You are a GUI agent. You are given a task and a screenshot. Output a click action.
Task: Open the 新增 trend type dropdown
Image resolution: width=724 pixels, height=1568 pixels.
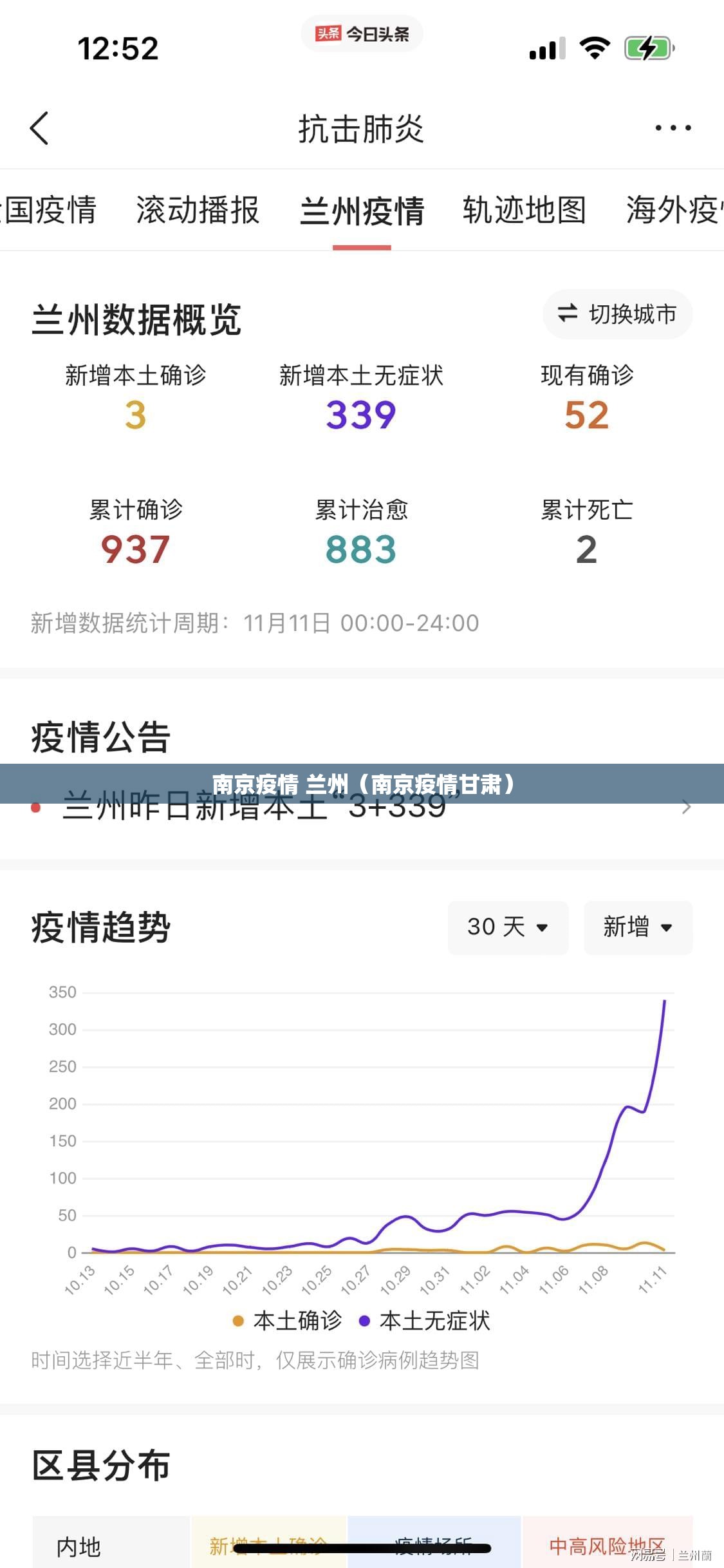tap(638, 927)
